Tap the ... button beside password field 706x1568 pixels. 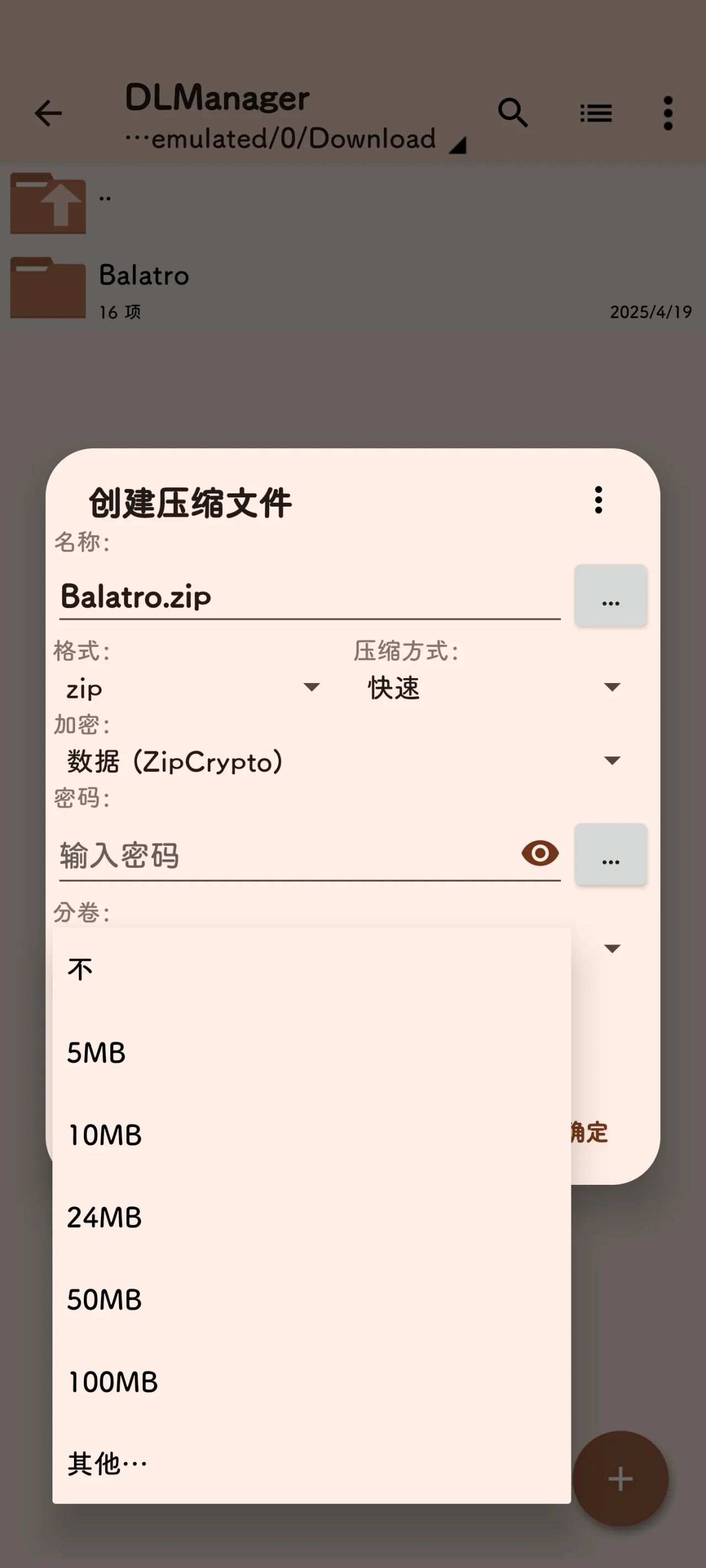coord(611,854)
